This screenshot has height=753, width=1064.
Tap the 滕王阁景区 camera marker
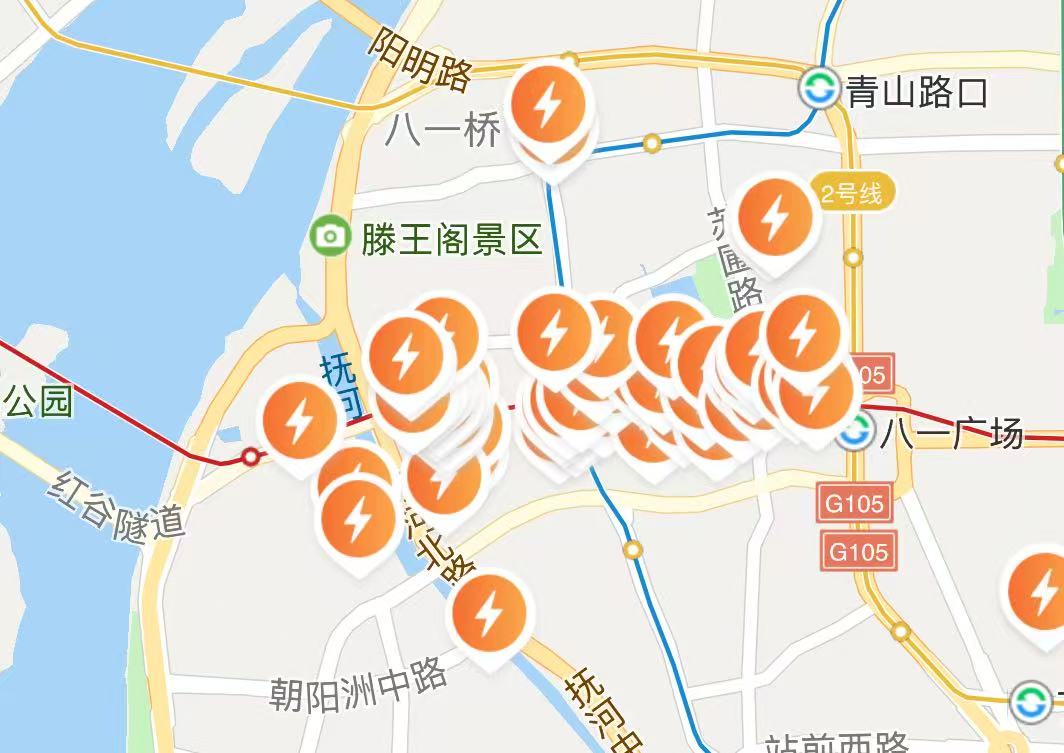[x=330, y=237]
